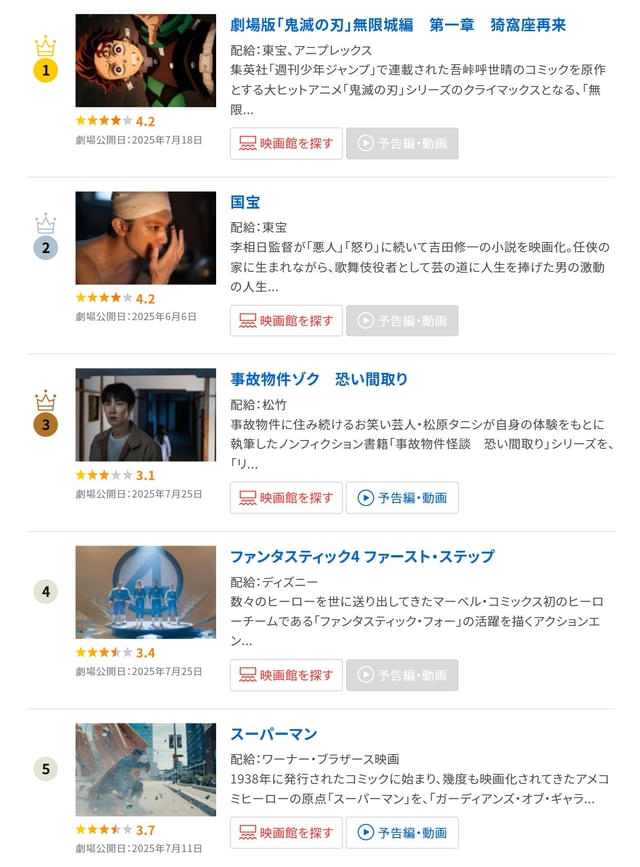Find theaters showing スーパーマン
Image resolution: width=640 pixels, height=867 pixels.
(286, 832)
